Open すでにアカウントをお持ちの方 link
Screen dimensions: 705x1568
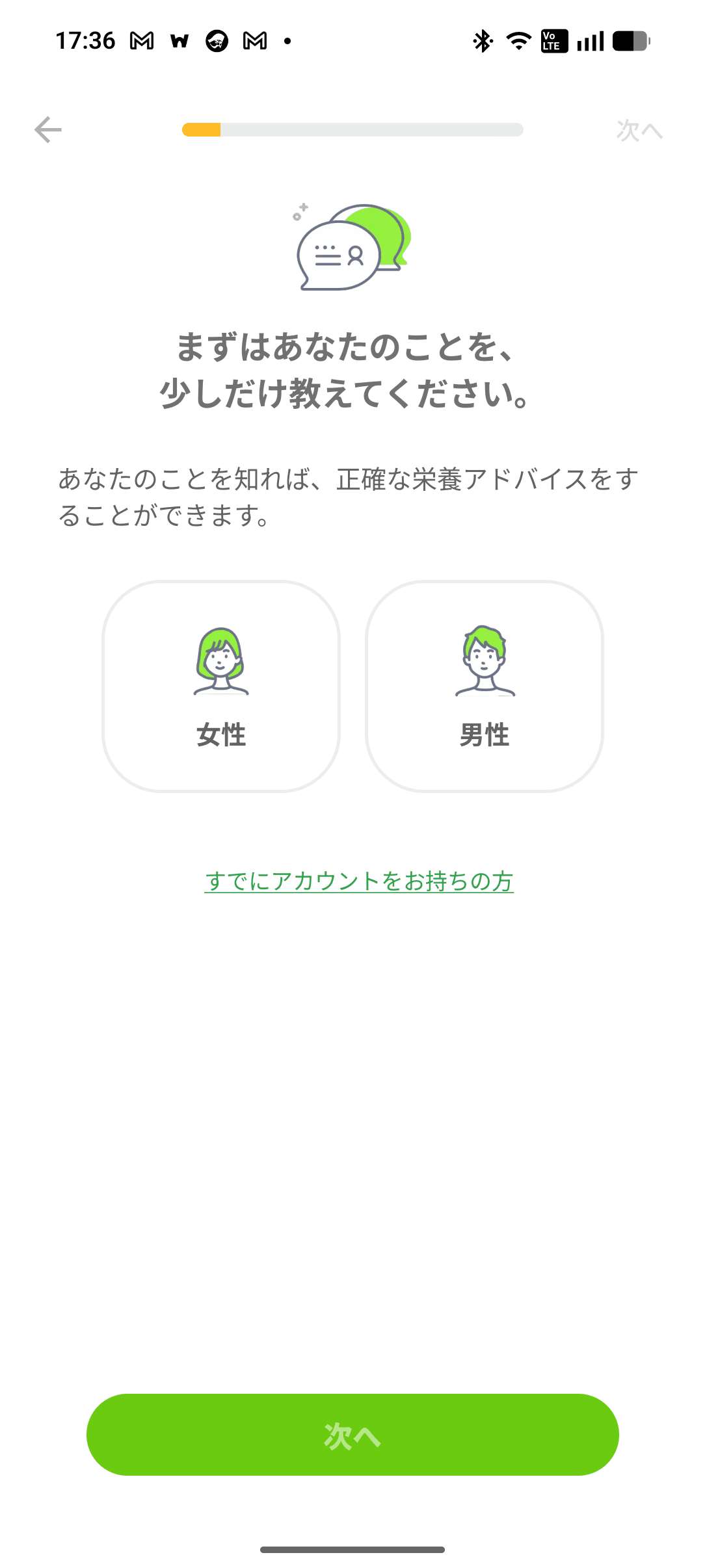(x=360, y=882)
